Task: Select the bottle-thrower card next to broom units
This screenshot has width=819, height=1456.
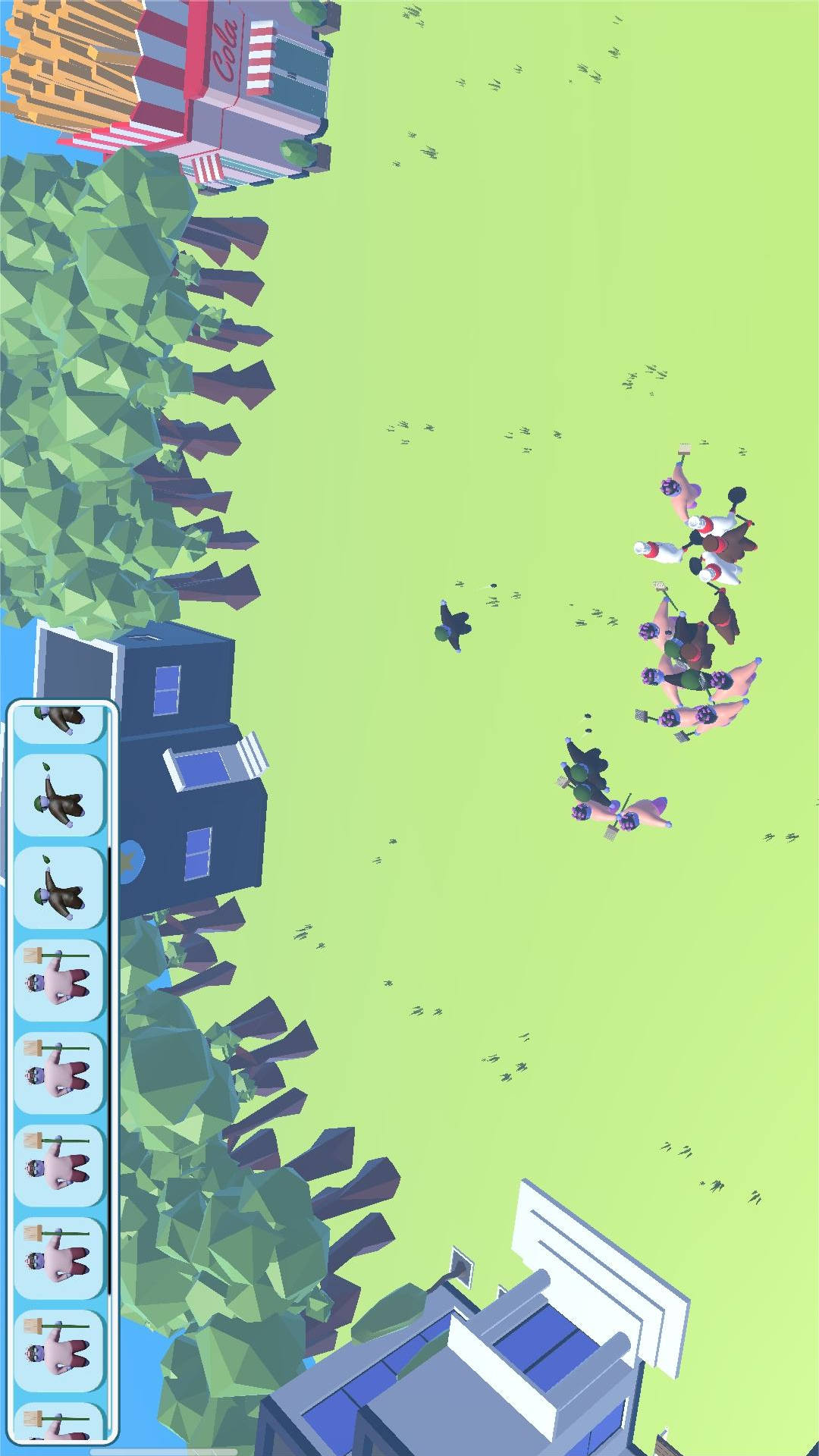Action: [59, 888]
